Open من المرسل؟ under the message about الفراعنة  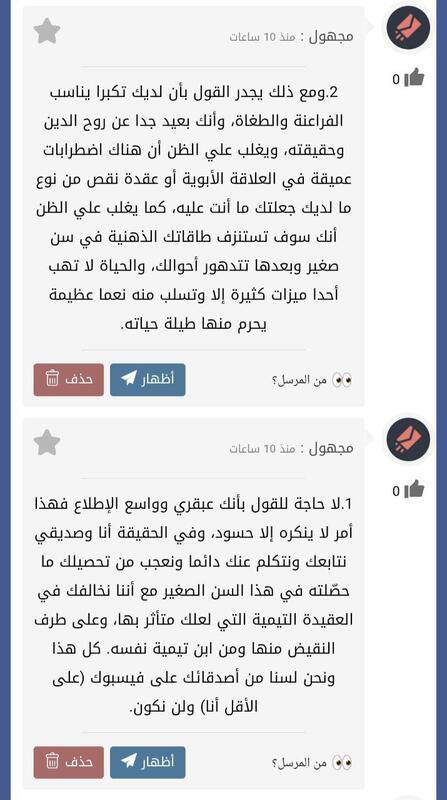click(x=312, y=380)
